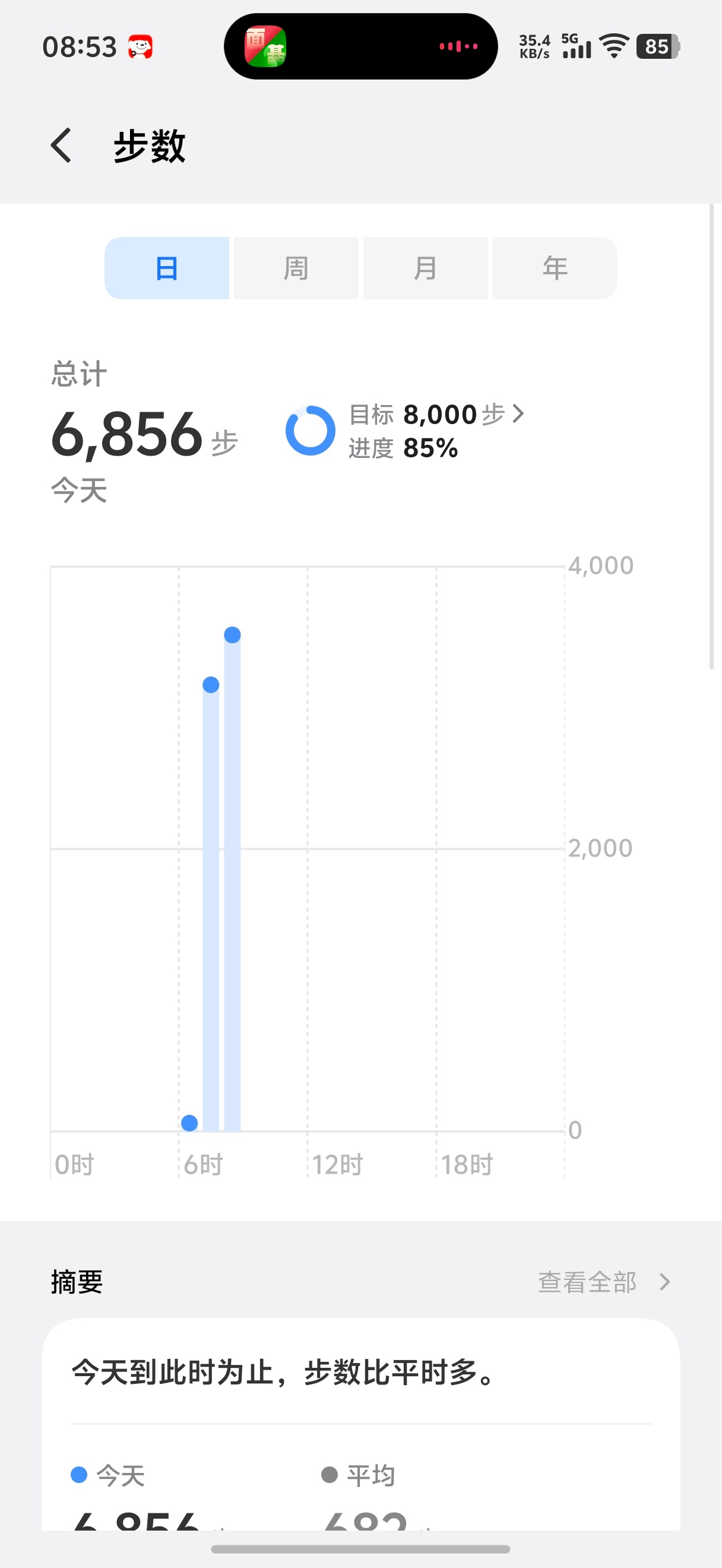Toggle to weekly view with 周 option

(x=296, y=268)
